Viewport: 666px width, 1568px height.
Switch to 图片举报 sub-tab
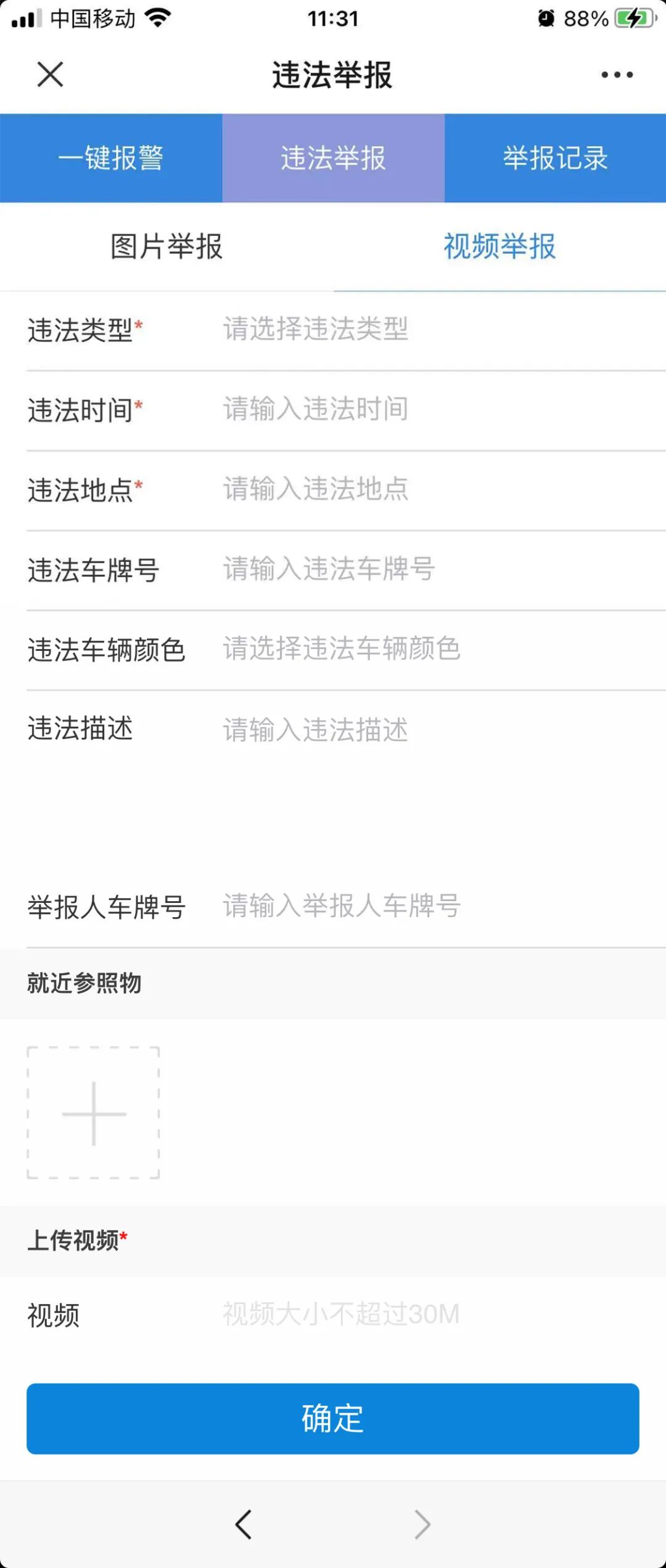(166, 247)
